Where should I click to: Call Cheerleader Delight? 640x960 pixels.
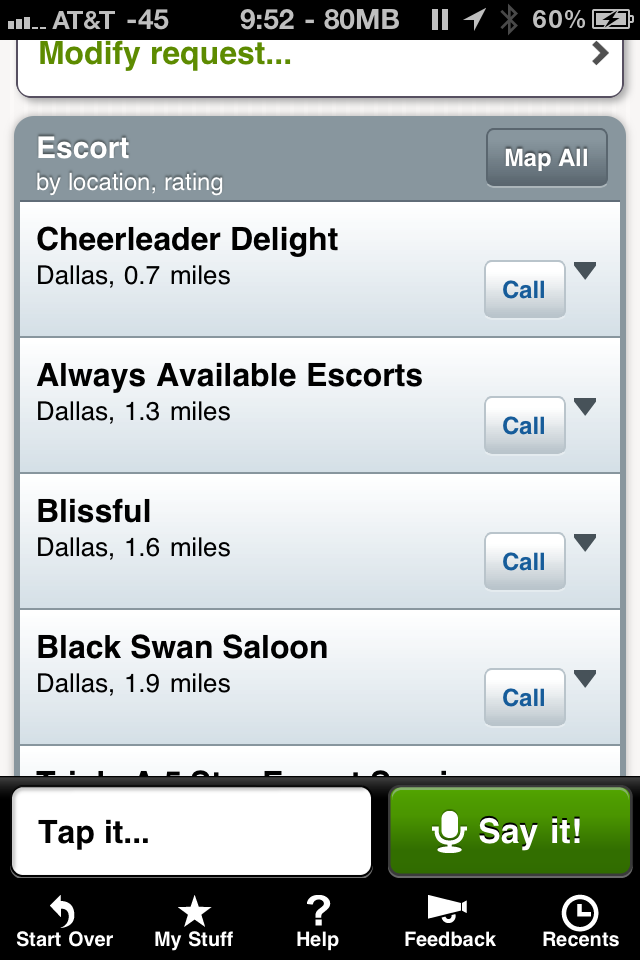524,290
